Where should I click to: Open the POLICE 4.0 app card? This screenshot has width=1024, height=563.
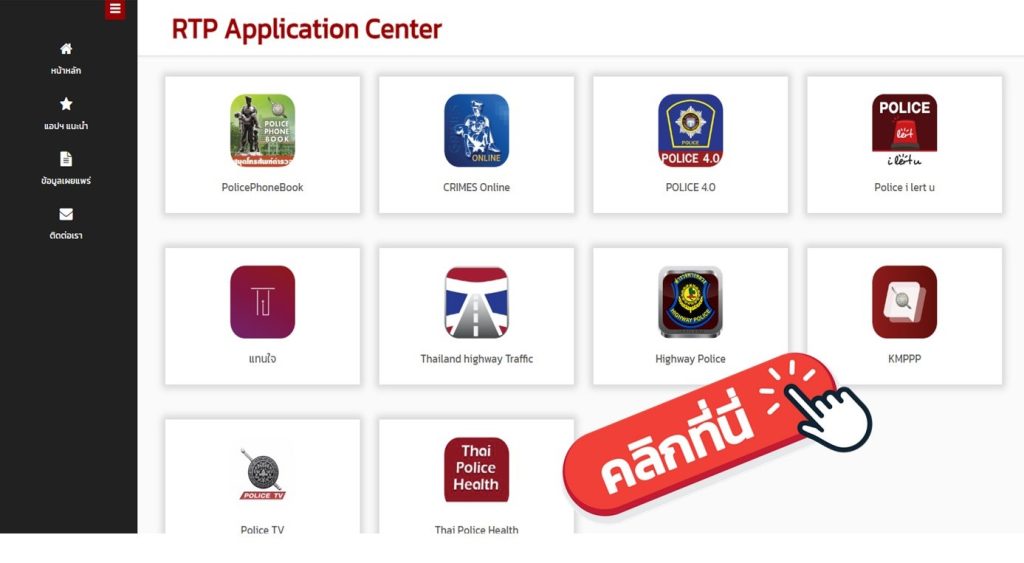coord(690,144)
